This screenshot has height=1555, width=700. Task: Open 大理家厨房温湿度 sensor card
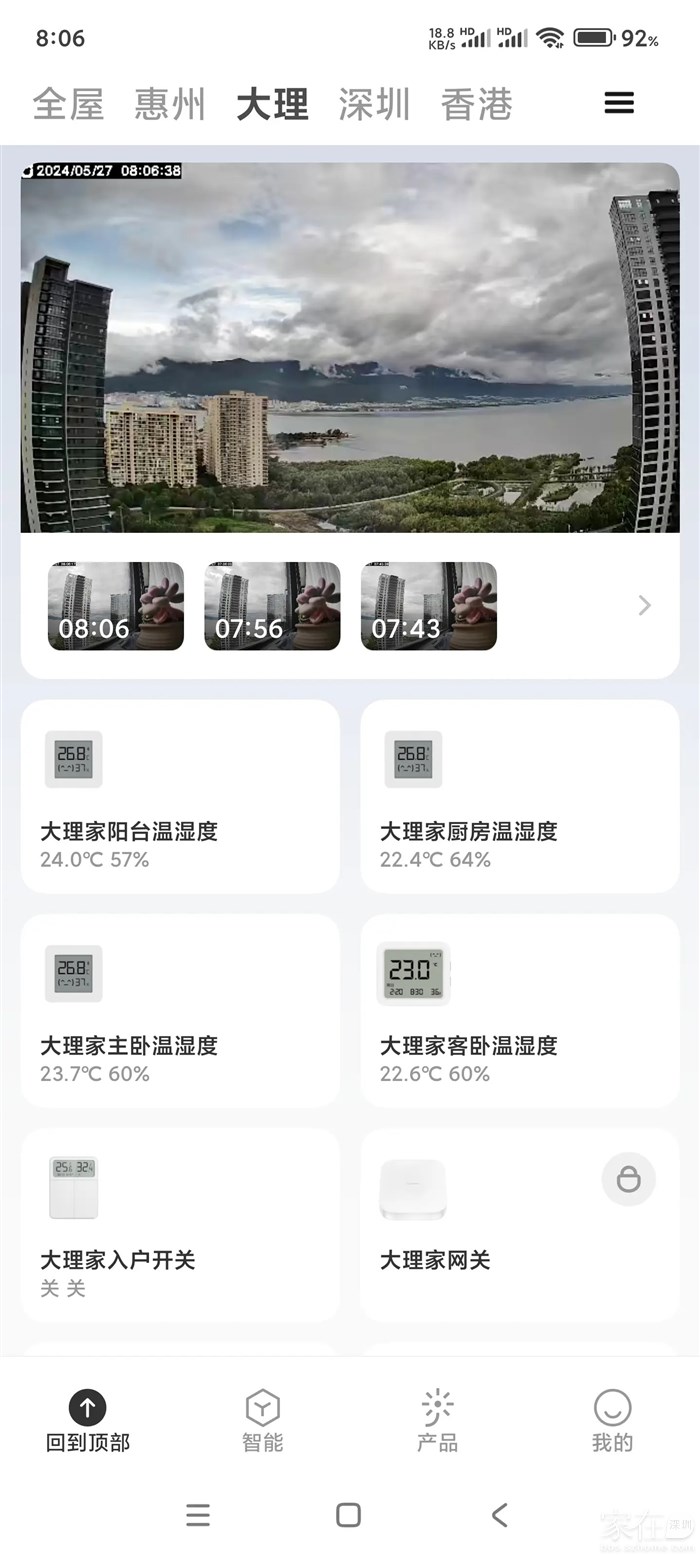click(520, 797)
